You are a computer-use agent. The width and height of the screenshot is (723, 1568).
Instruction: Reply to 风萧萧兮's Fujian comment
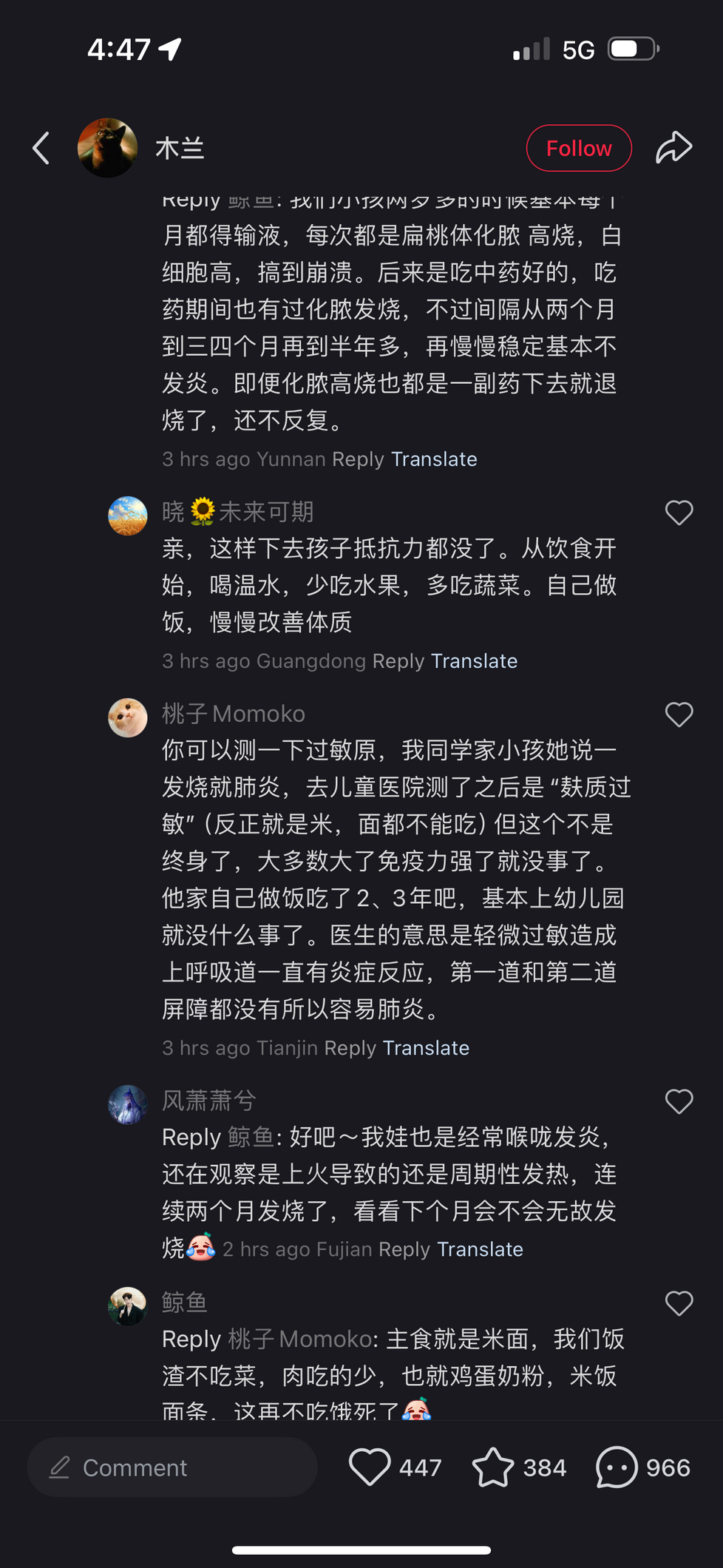tap(404, 1249)
